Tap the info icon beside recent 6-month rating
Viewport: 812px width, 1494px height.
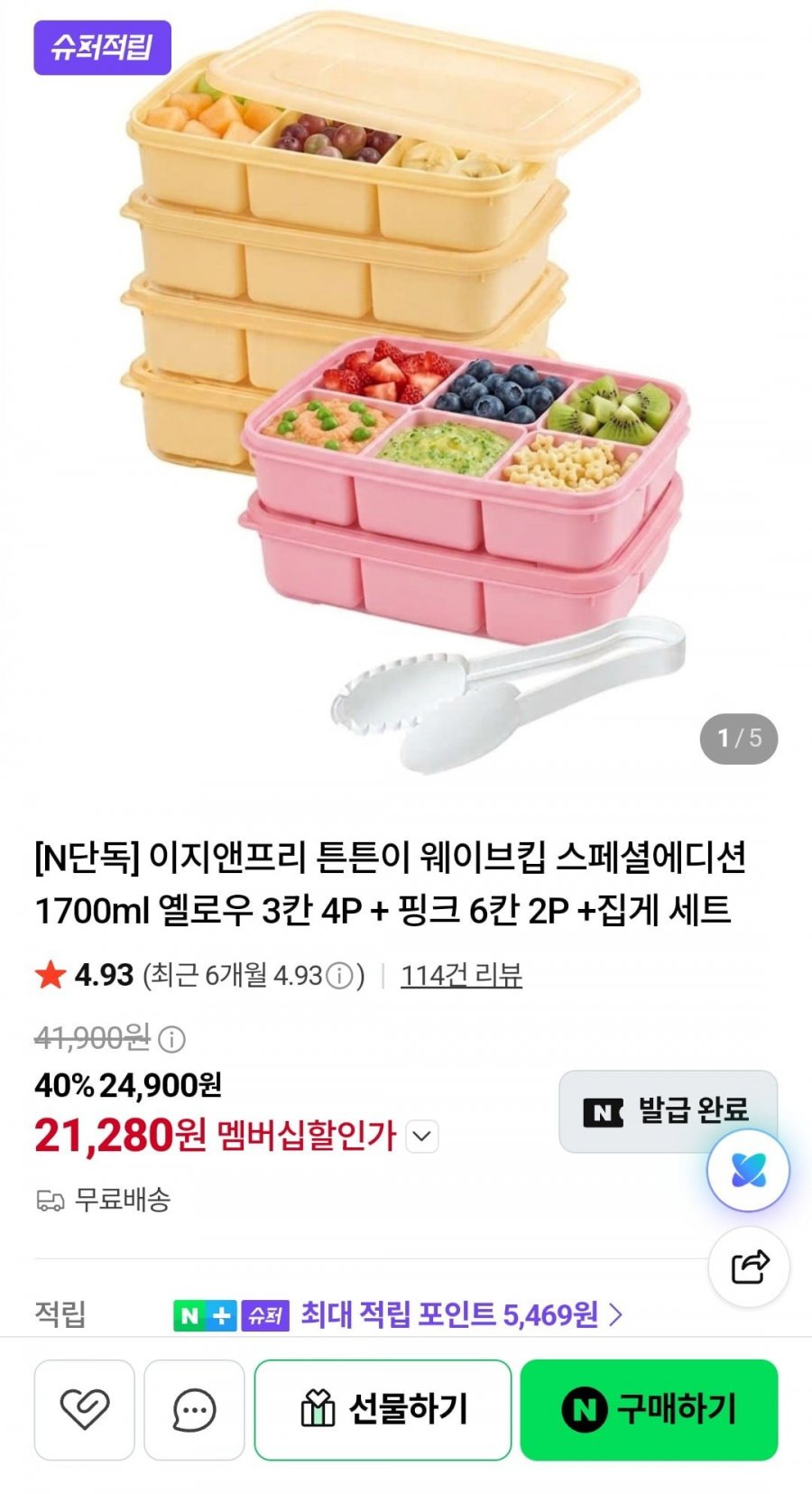click(x=339, y=976)
